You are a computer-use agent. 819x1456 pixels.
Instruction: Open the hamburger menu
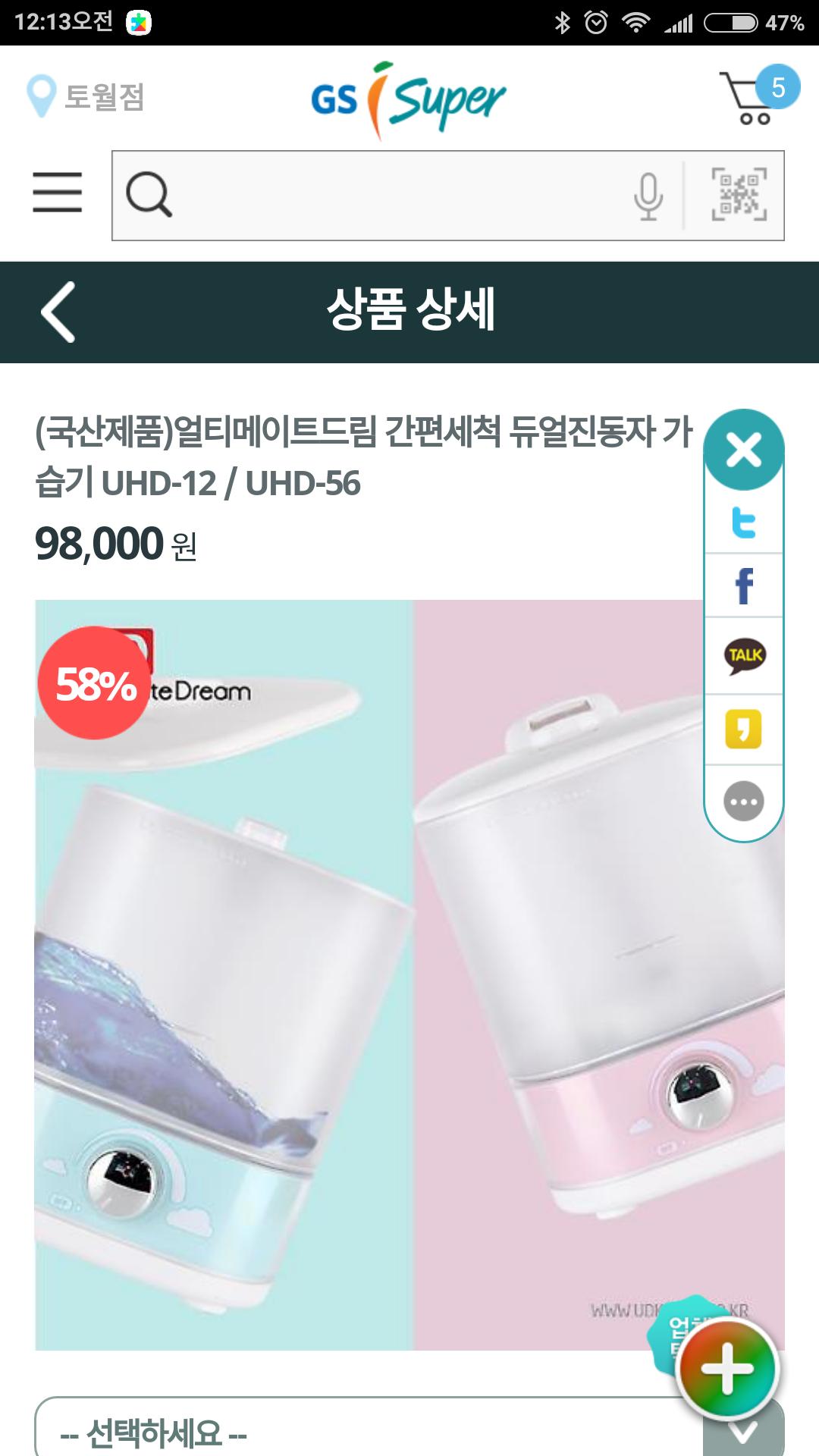[x=58, y=192]
